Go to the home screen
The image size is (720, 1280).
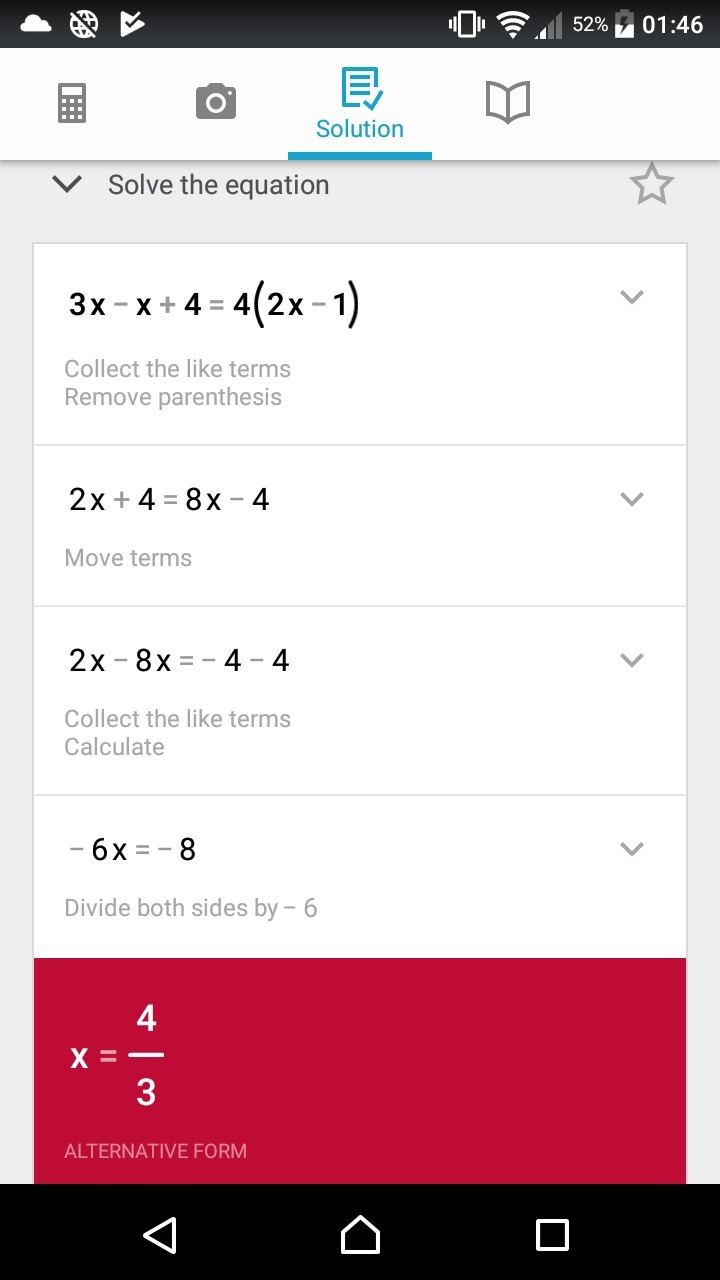pos(360,1234)
